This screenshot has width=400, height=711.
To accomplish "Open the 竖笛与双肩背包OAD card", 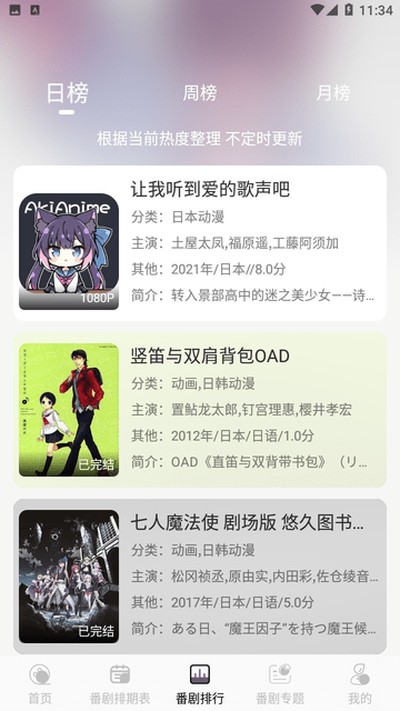I will pos(200,410).
